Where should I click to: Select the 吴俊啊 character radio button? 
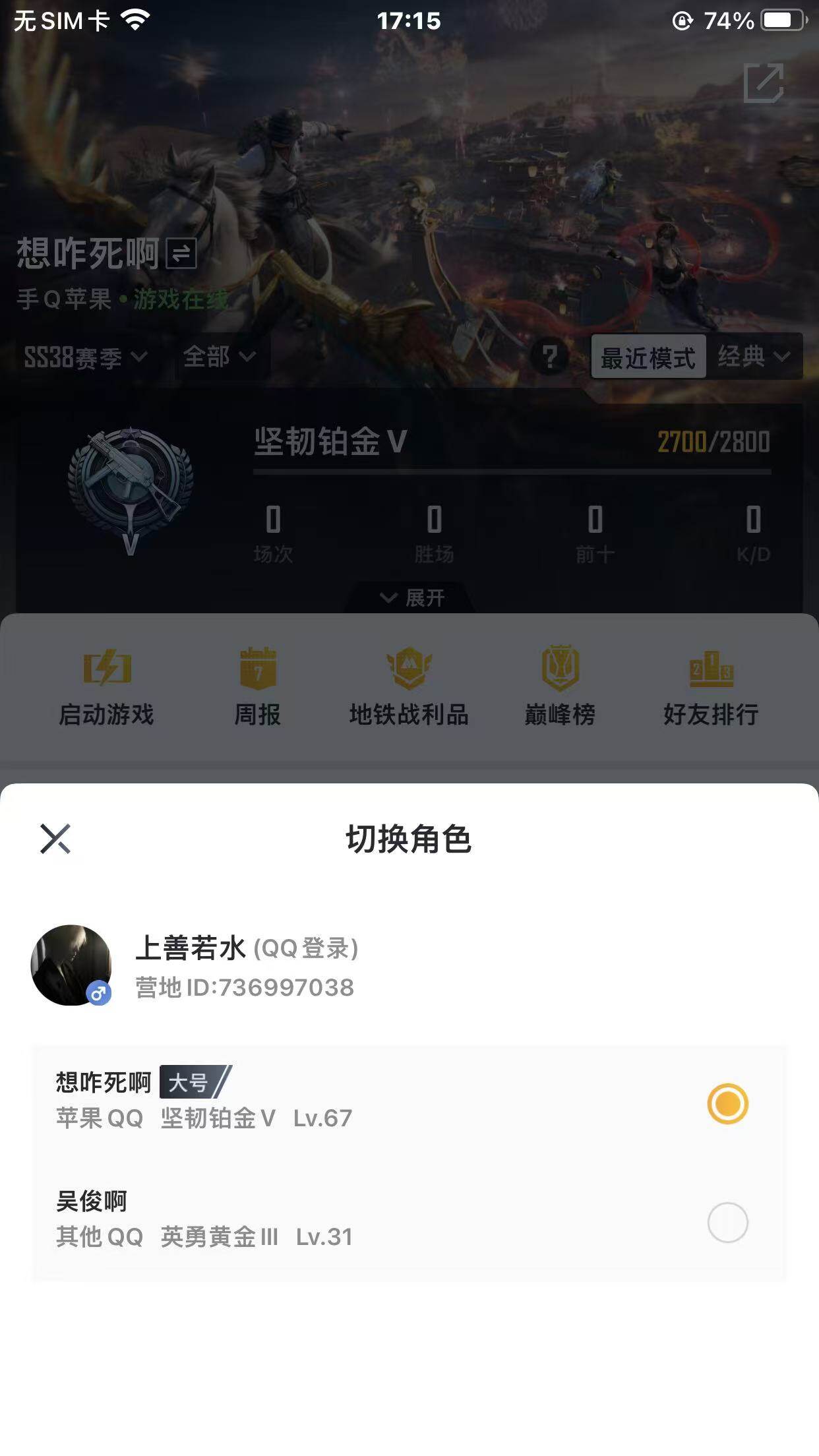click(727, 1223)
